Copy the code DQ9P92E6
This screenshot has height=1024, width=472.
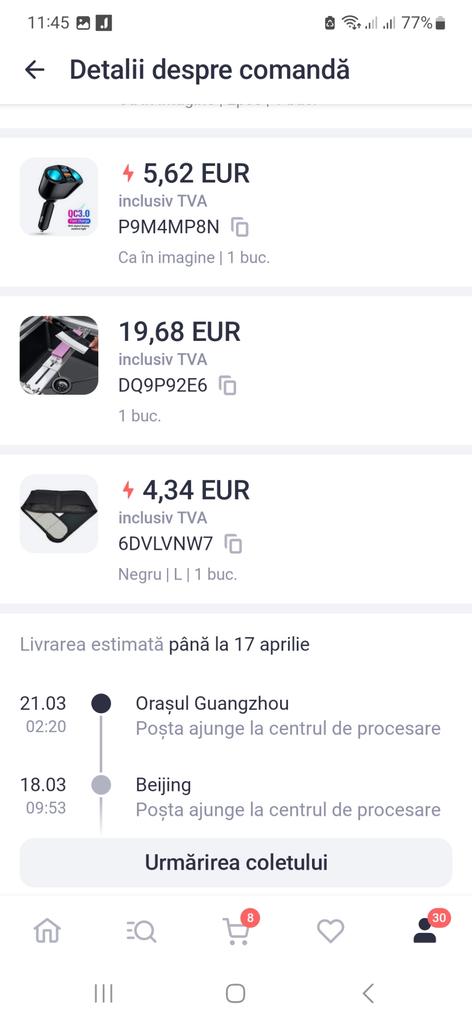coord(228,385)
